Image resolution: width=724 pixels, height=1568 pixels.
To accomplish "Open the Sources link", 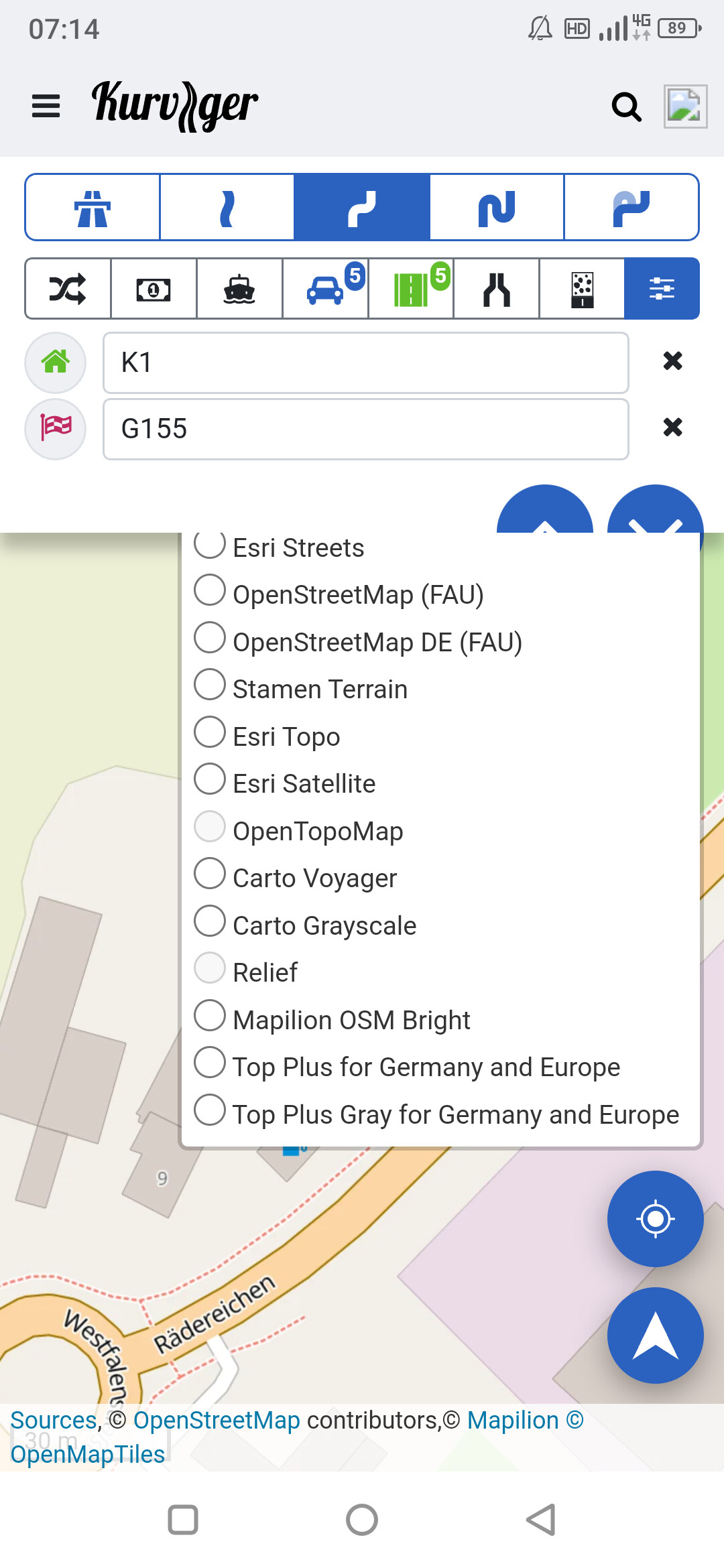I will pyautogui.click(x=54, y=1420).
